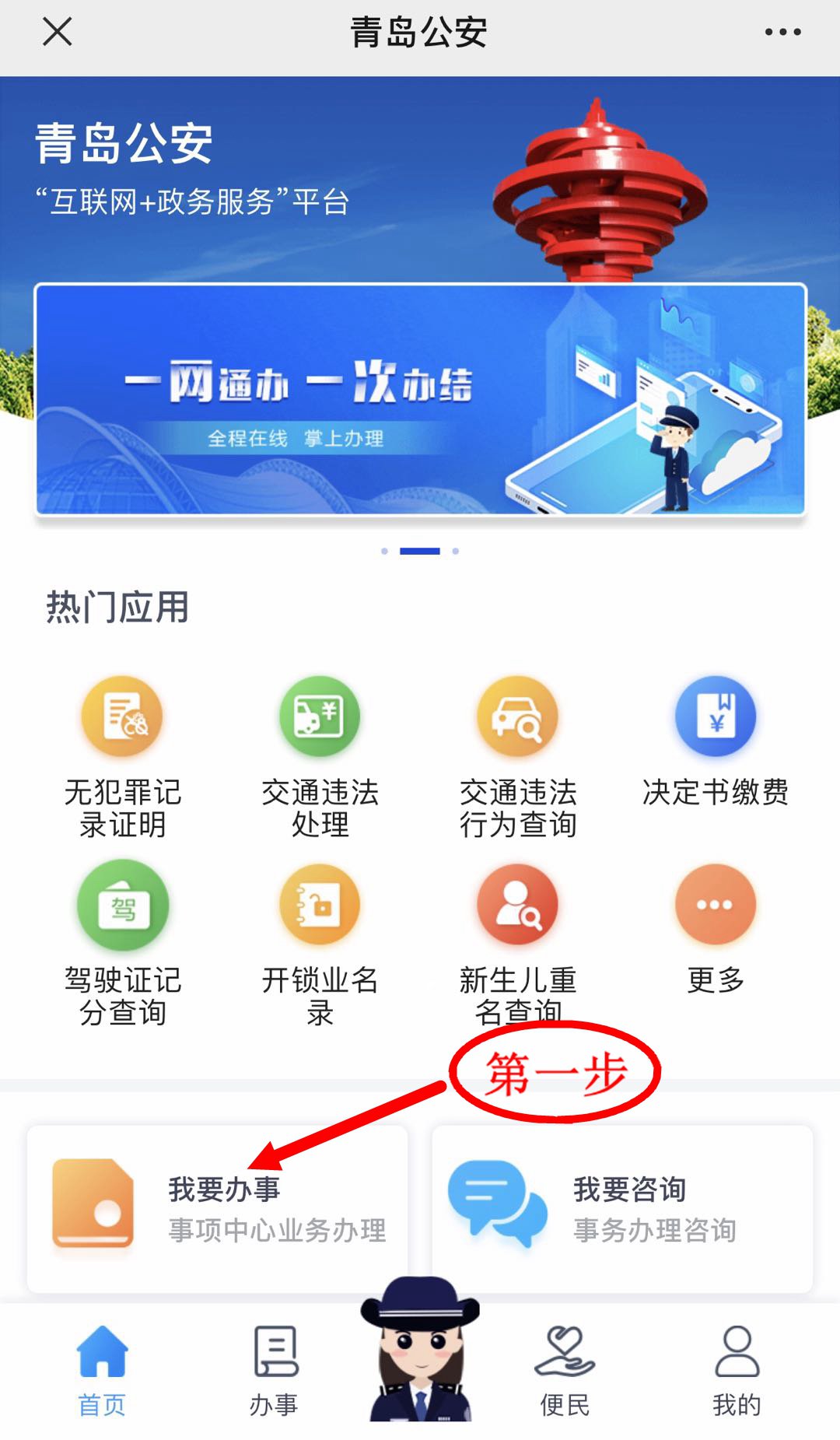Switch to the 办事 tab

coord(274,1371)
